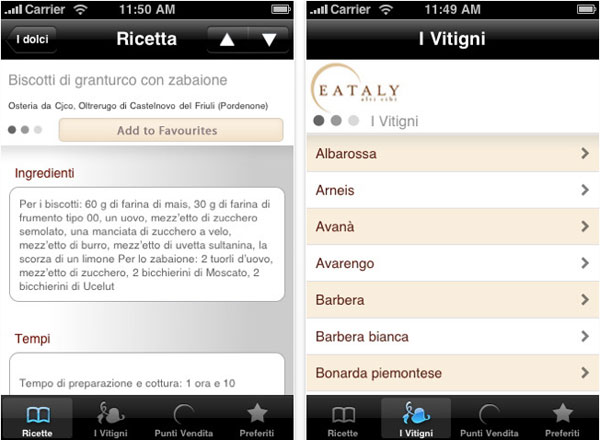This screenshot has width=600, height=440.
Task: Open the Barbera bianca row
Action: 452,336
